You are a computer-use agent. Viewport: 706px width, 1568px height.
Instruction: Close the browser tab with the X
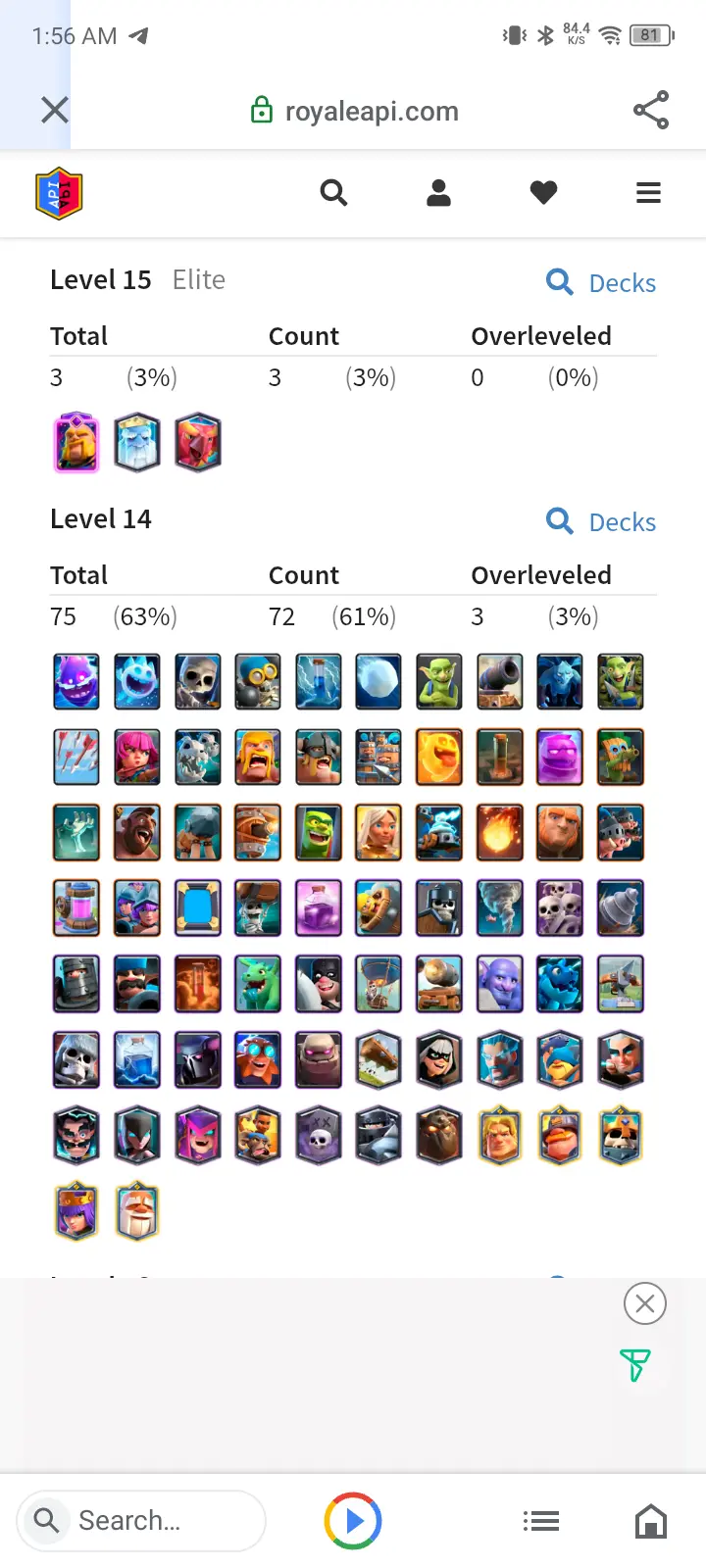pos(55,110)
